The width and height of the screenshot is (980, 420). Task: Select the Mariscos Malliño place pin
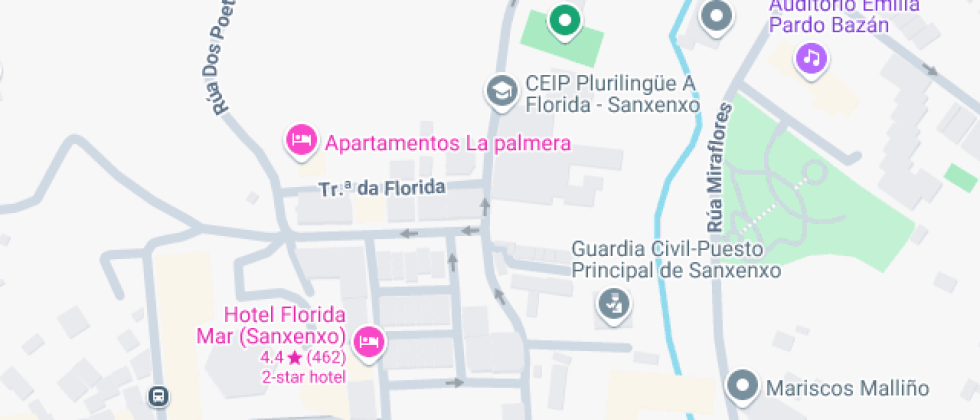pos(743,386)
